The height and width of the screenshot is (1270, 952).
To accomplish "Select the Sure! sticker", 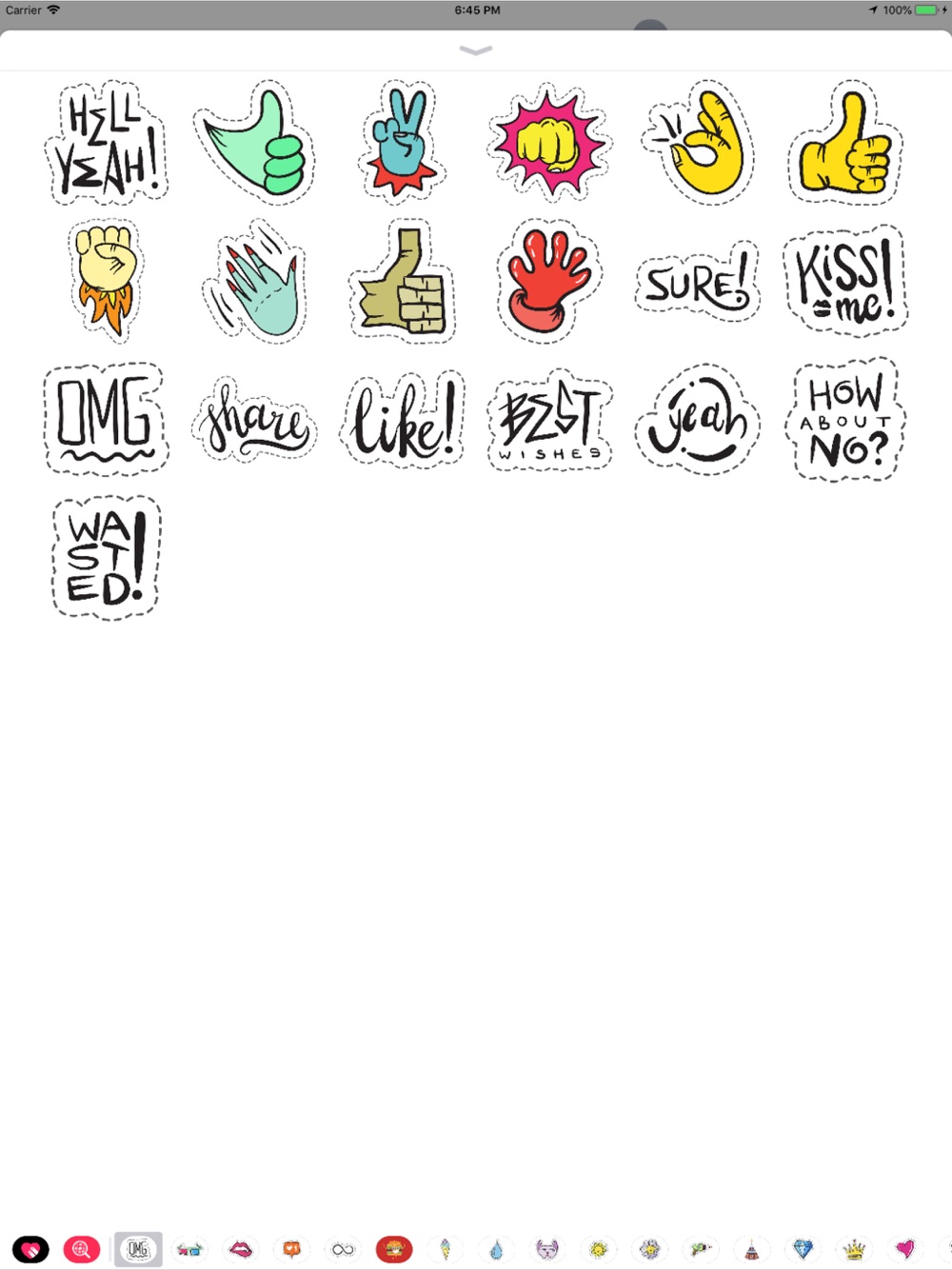I will [x=698, y=283].
